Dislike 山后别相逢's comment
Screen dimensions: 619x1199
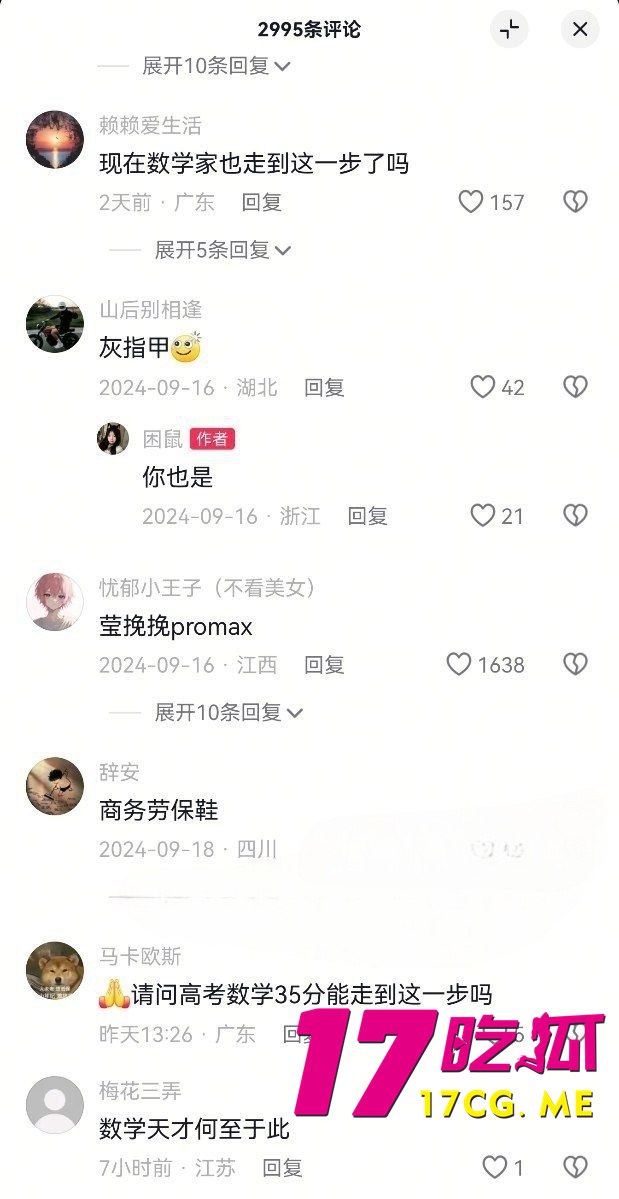coord(575,387)
